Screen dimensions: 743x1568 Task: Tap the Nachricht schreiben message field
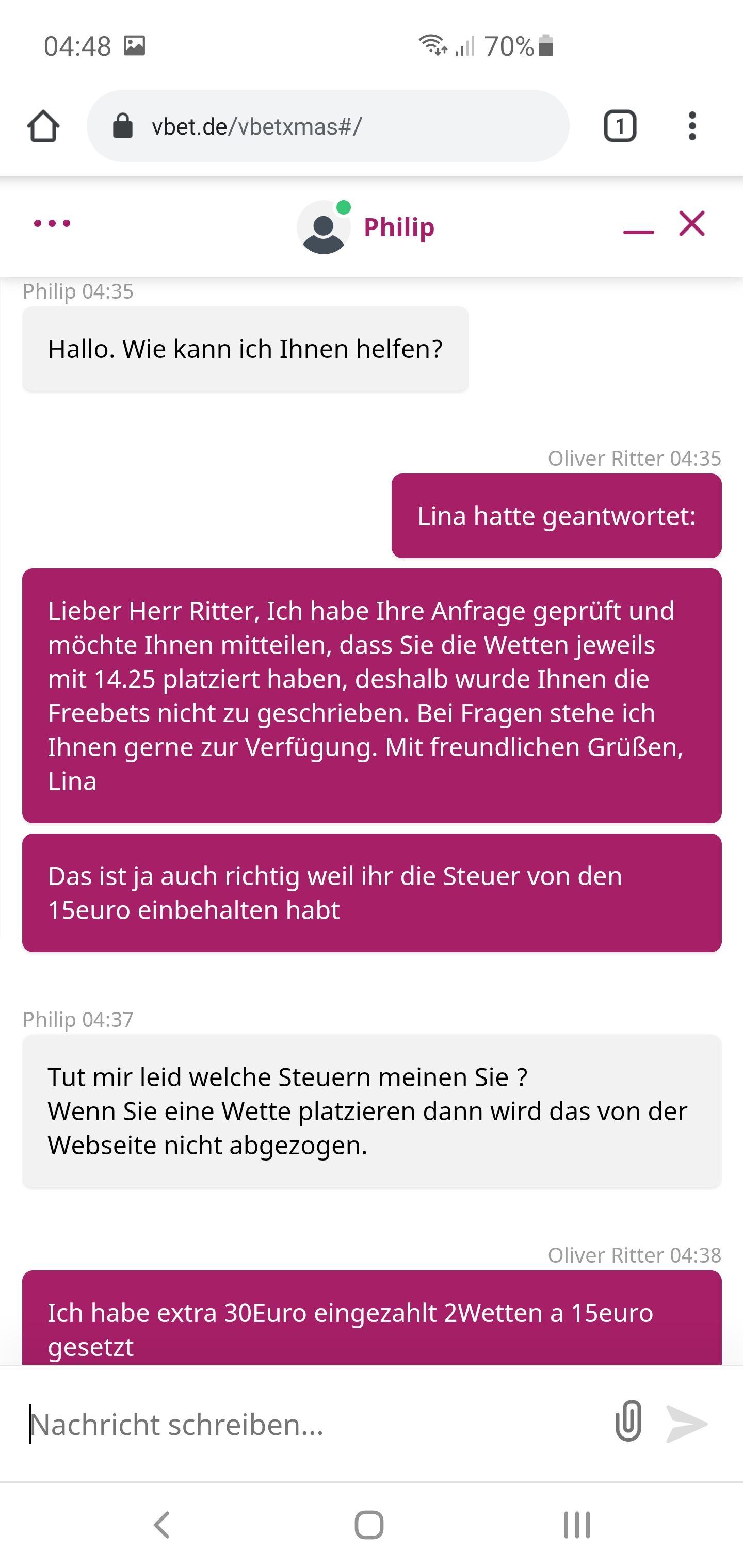[304, 1425]
